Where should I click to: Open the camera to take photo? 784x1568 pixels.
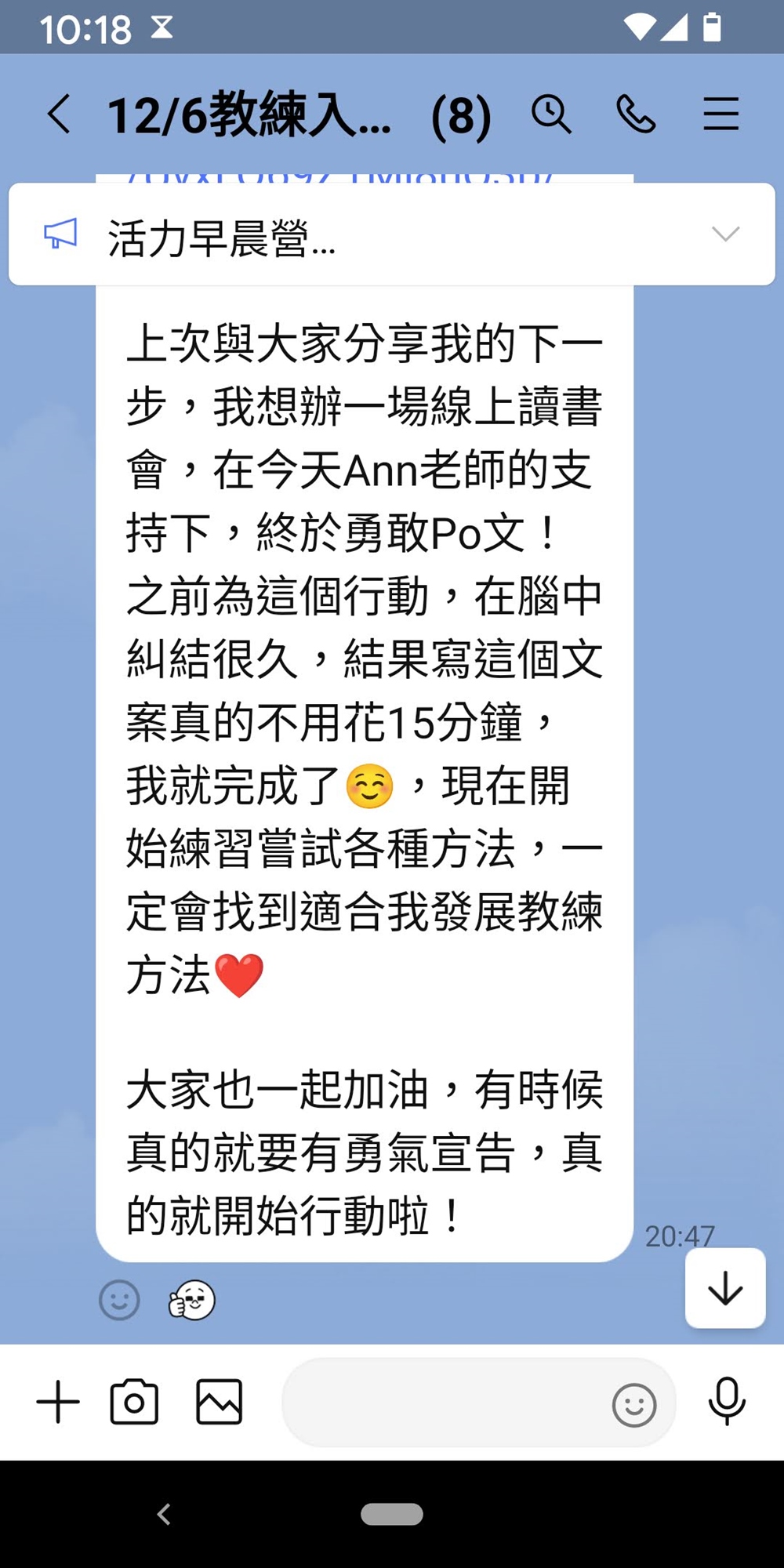134,1403
